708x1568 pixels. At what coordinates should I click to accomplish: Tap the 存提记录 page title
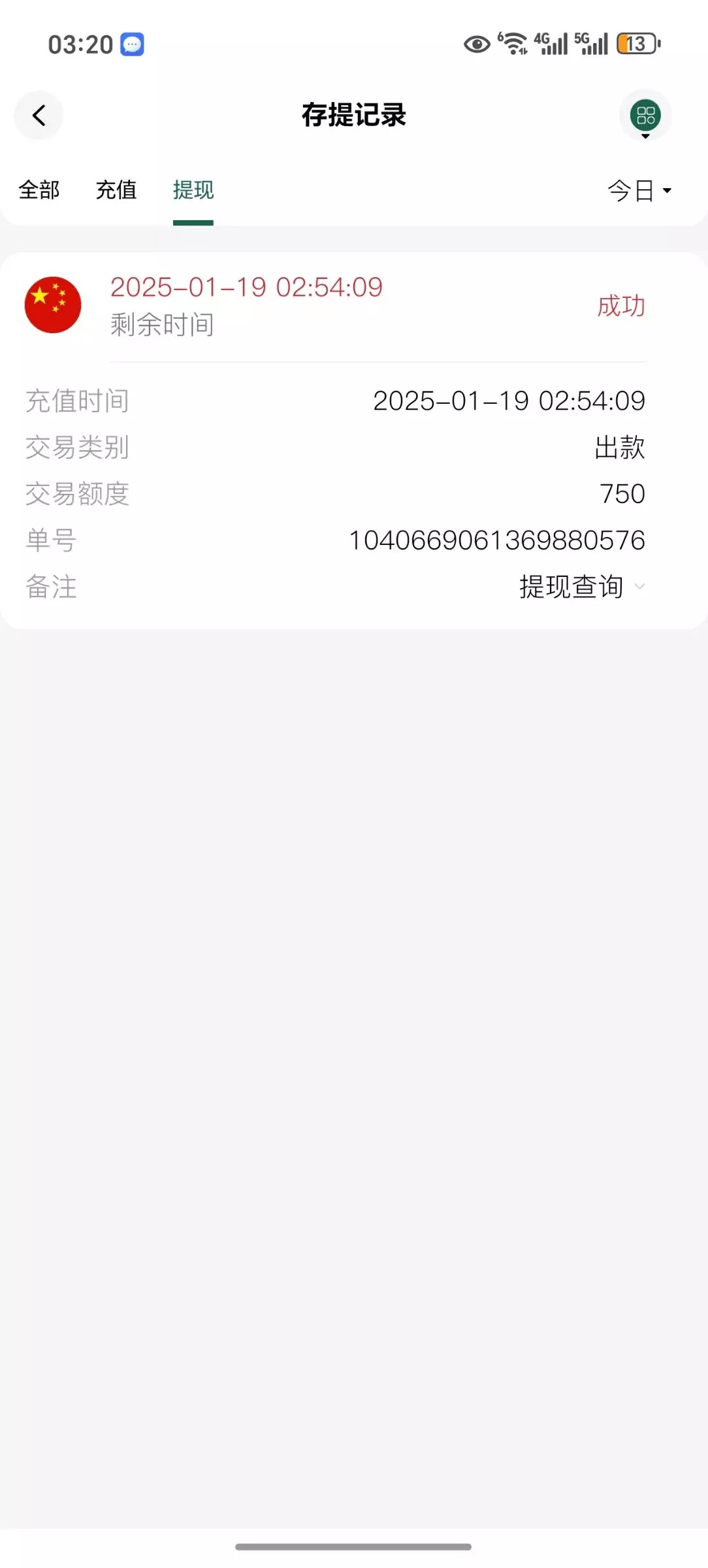point(354,115)
